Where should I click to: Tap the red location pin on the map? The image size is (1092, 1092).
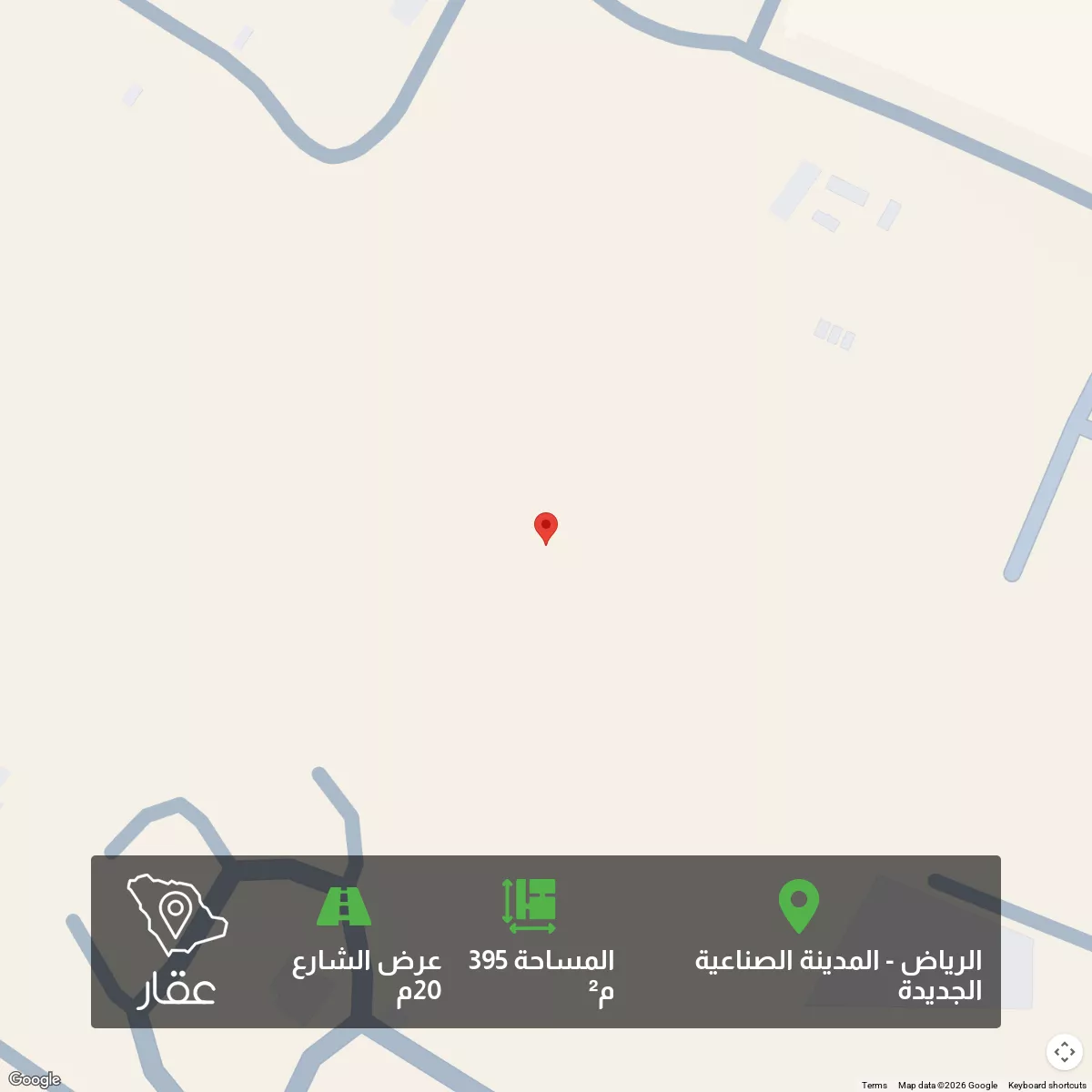tap(545, 527)
